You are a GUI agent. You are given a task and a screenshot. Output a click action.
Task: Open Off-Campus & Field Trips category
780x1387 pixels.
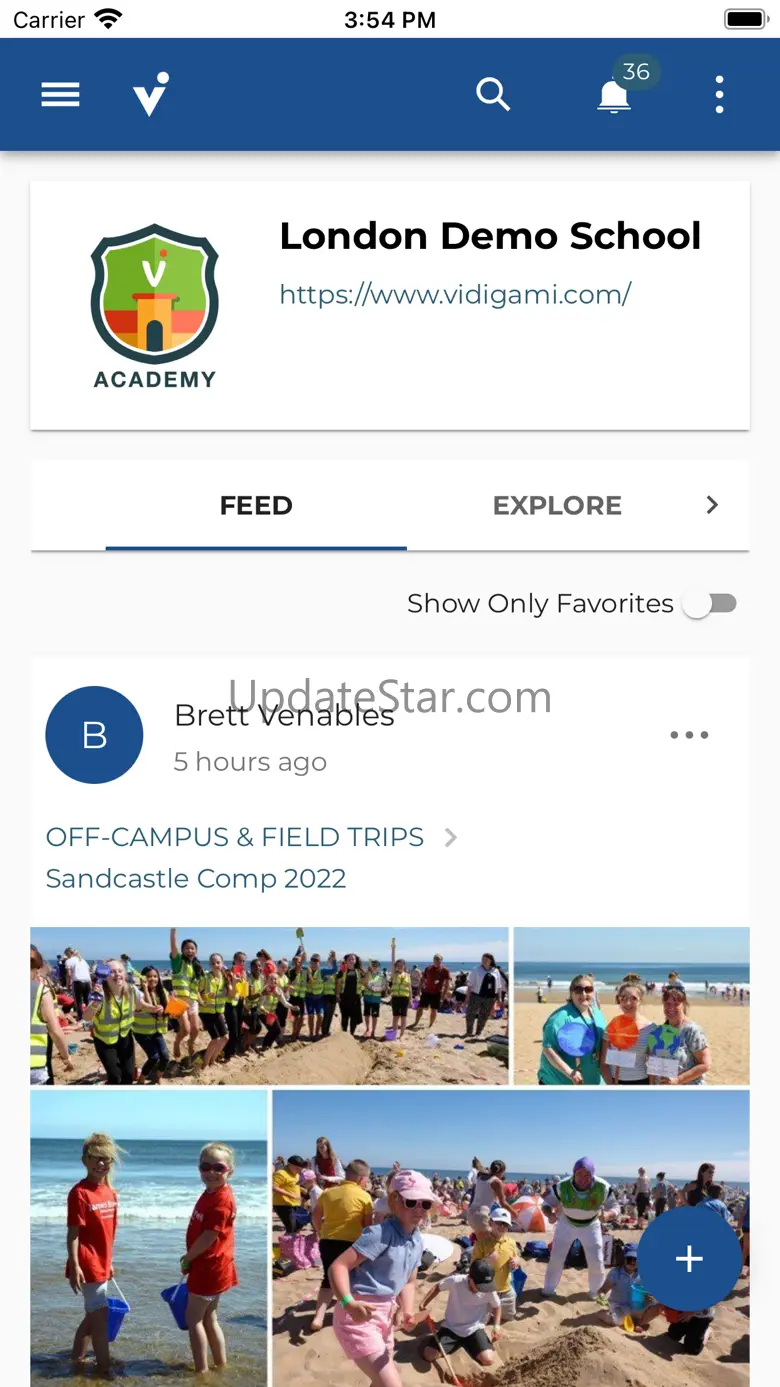pos(235,837)
